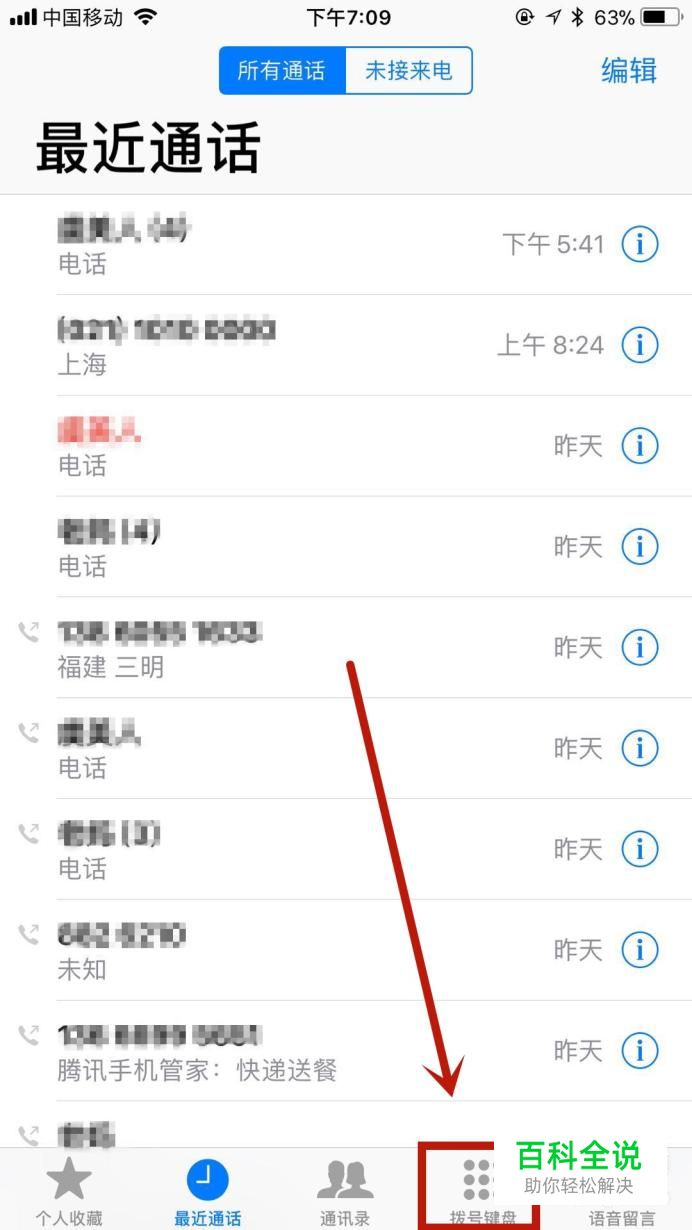This screenshot has width=692, height=1230.
Task: Switch to the 通讯录 contacts tab
Action: point(345,1192)
